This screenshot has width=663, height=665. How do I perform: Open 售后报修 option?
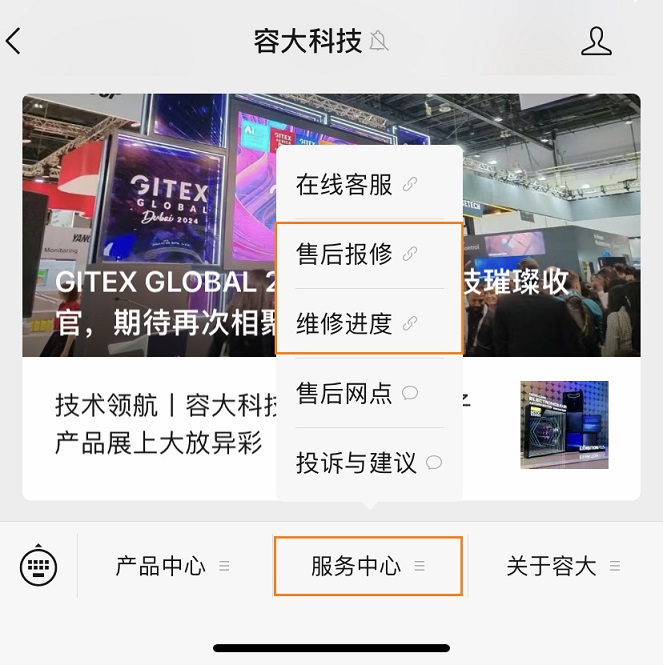[x=356, y=254]
